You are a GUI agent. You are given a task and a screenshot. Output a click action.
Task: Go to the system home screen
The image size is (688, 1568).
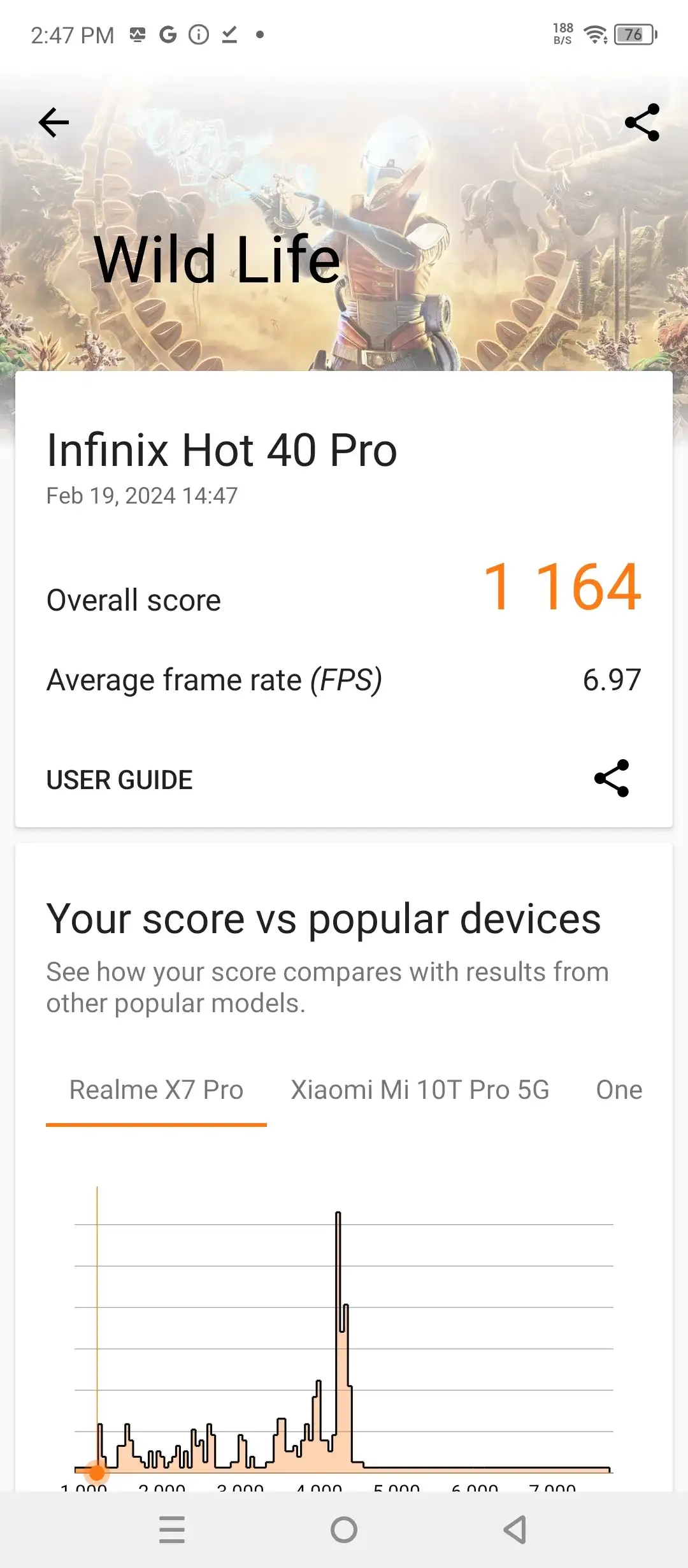click(344, 1530)
